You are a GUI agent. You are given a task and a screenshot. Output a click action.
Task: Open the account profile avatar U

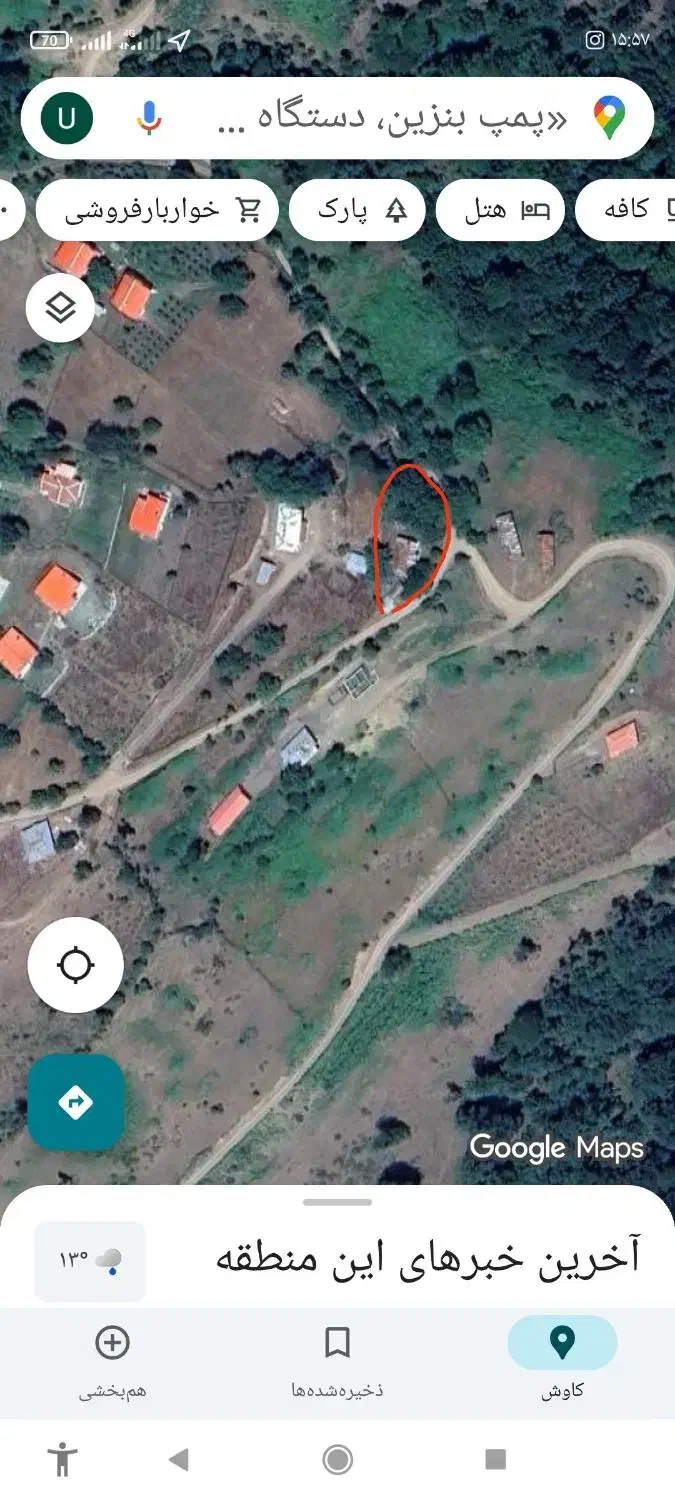click(x=67, y=119)
